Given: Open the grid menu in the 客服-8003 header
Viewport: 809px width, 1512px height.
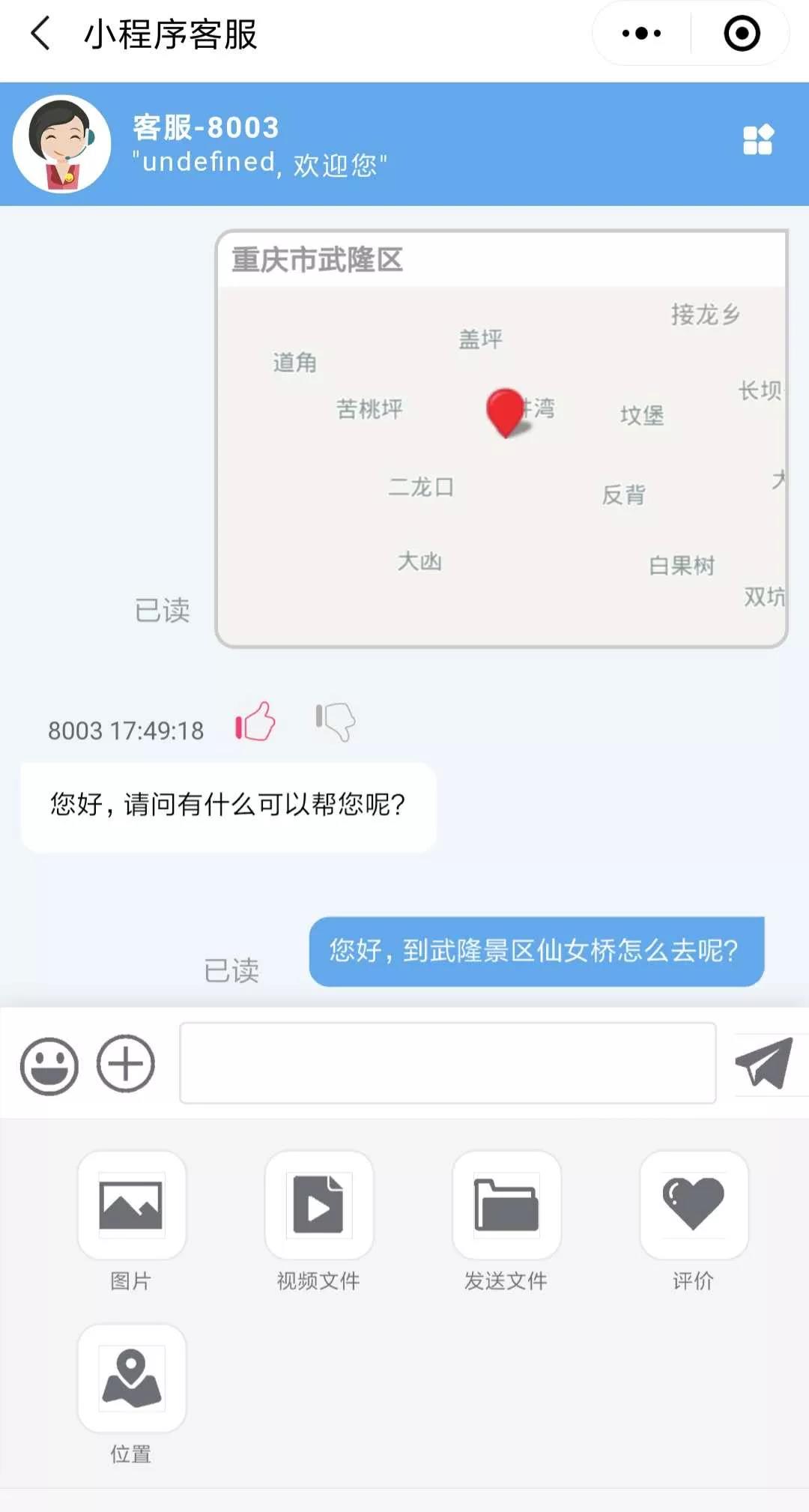Looking at the screenshot, I should (x=757, y=140).
